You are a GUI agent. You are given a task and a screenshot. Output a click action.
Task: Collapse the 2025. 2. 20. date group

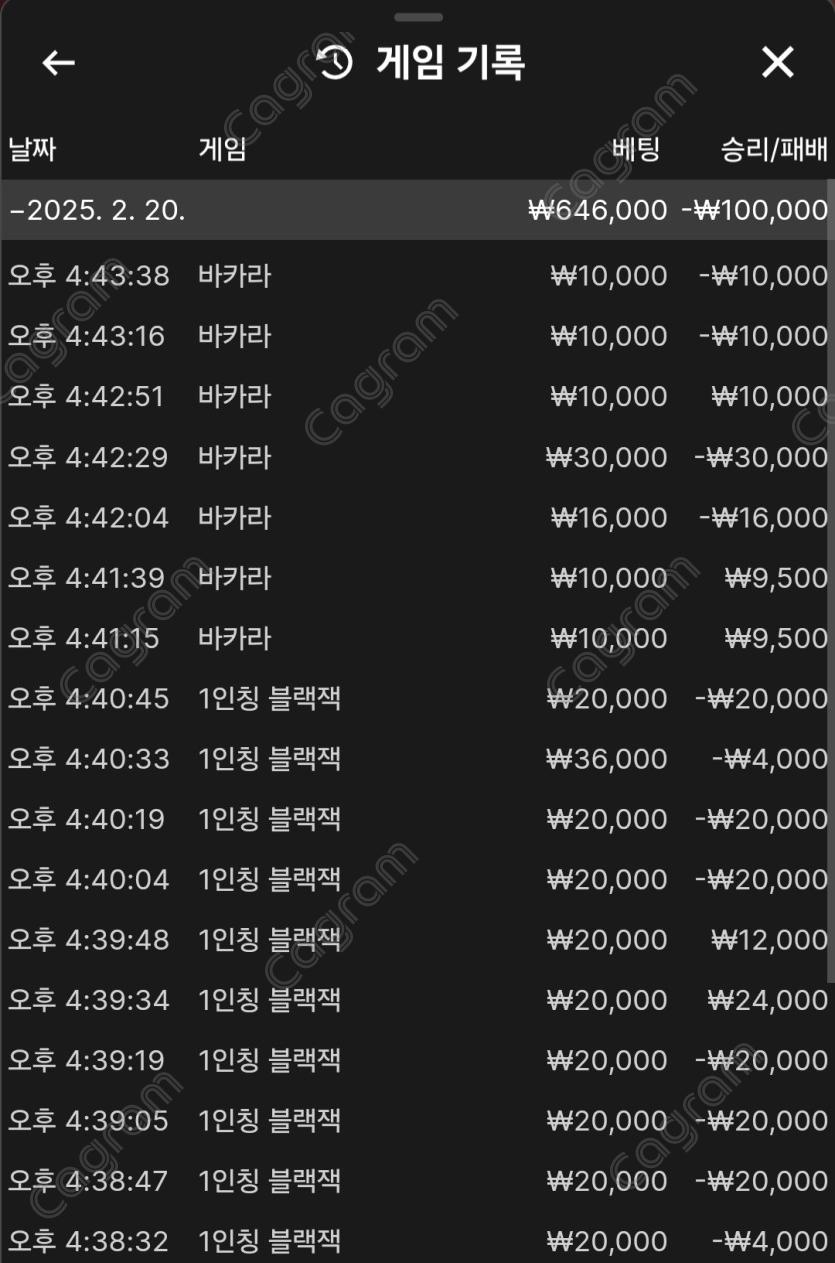click(97, 210)
